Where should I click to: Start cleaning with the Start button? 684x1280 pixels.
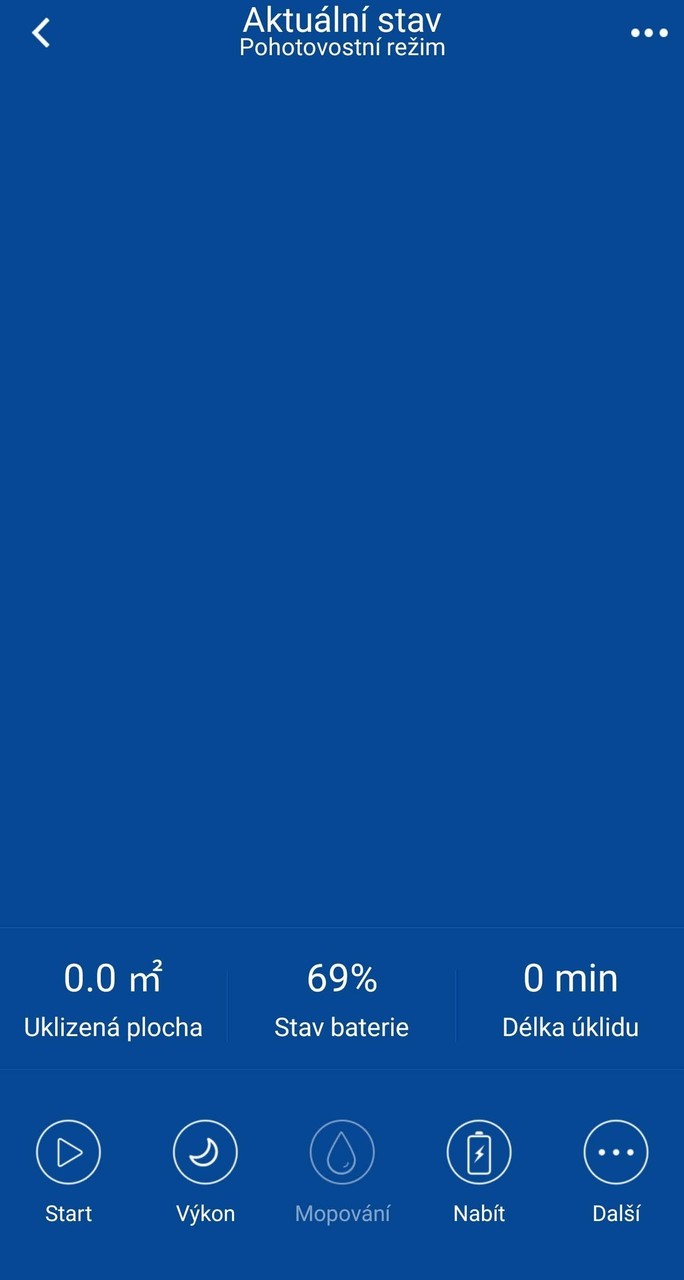(x=68, y=1153)
